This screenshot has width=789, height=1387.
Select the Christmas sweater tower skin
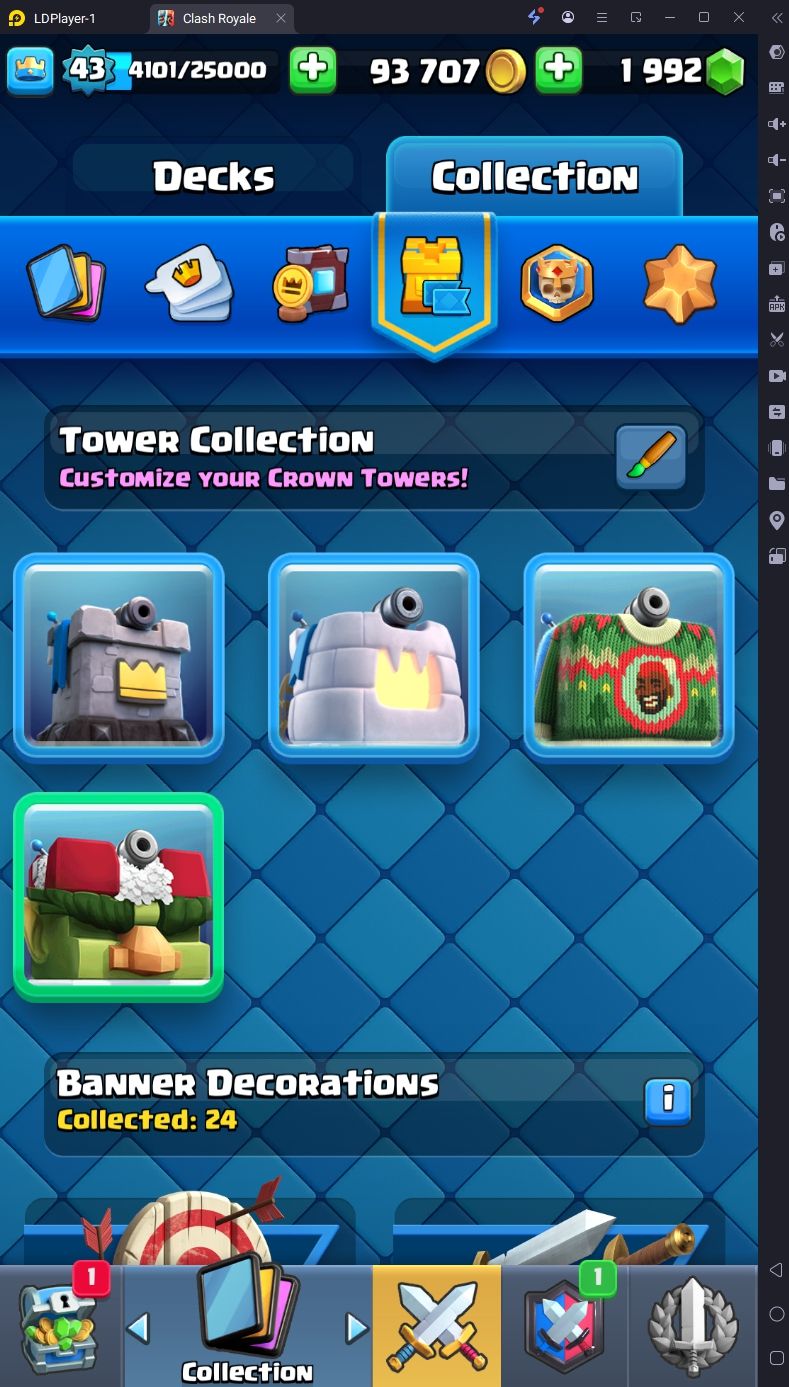629,656
